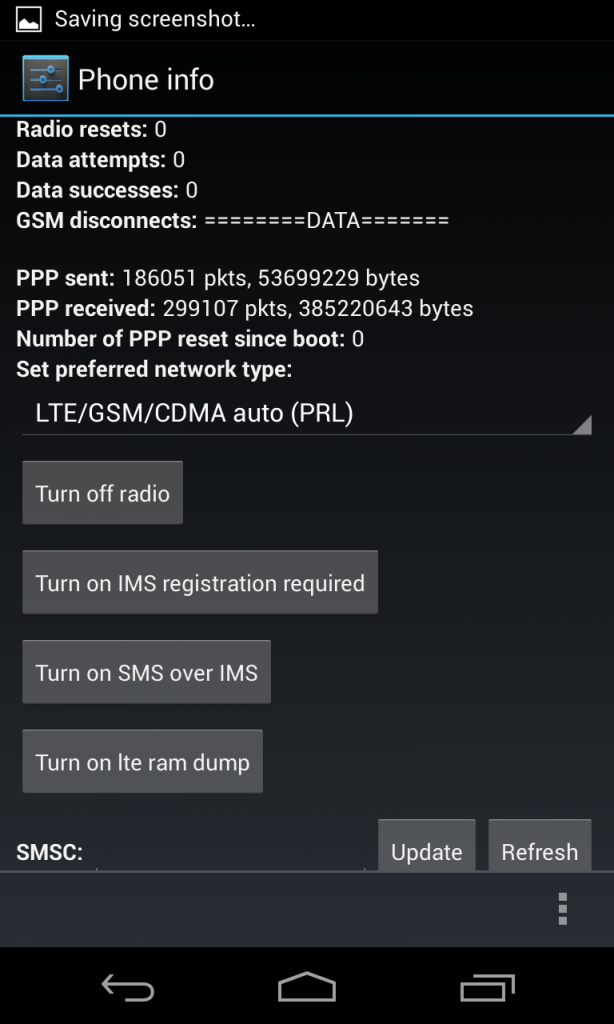The image size is (614, 1024).
Task: Open the recent apps view
Action: click(486, 988)
